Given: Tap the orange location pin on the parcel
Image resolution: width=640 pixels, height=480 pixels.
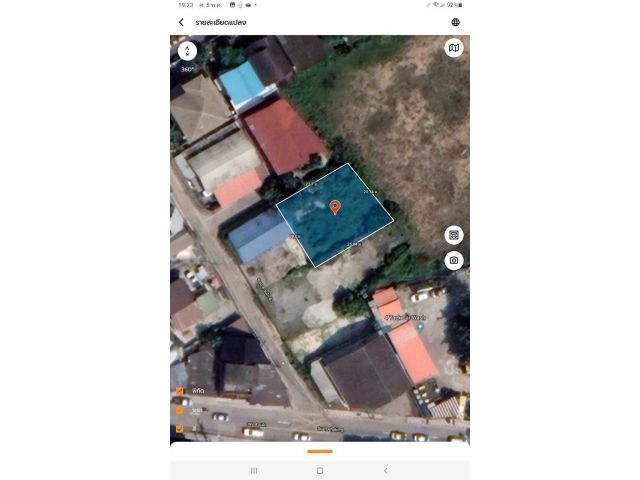Looking at the screenshot, I should pyautogui.click(x=335, y=207).
